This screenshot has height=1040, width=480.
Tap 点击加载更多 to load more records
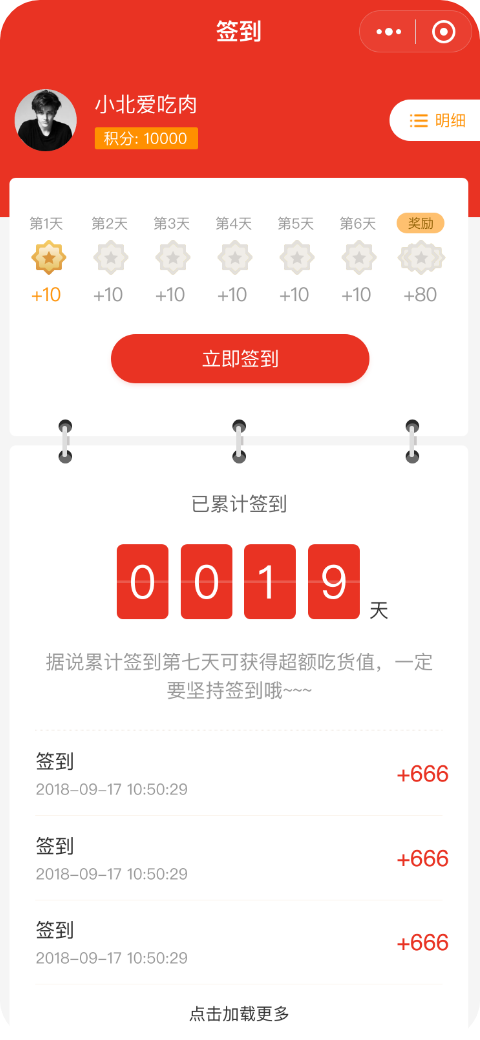(239, 1013)
